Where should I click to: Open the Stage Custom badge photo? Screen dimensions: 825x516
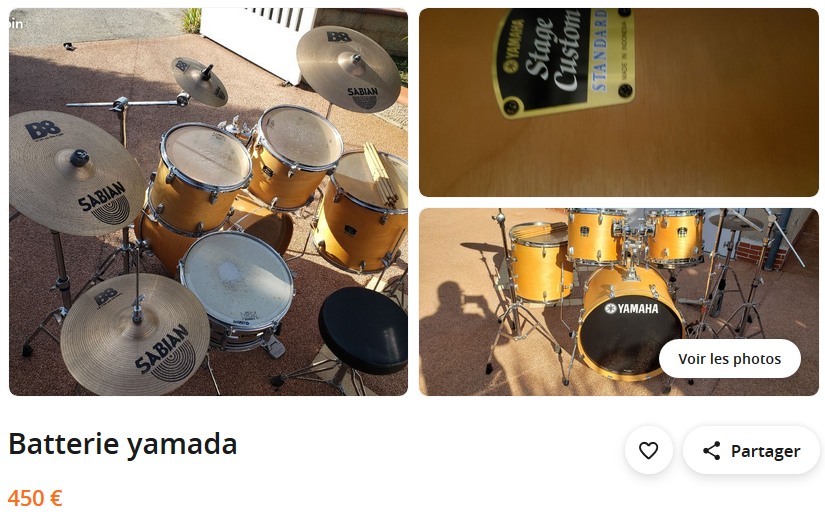[x=618, y=102]
